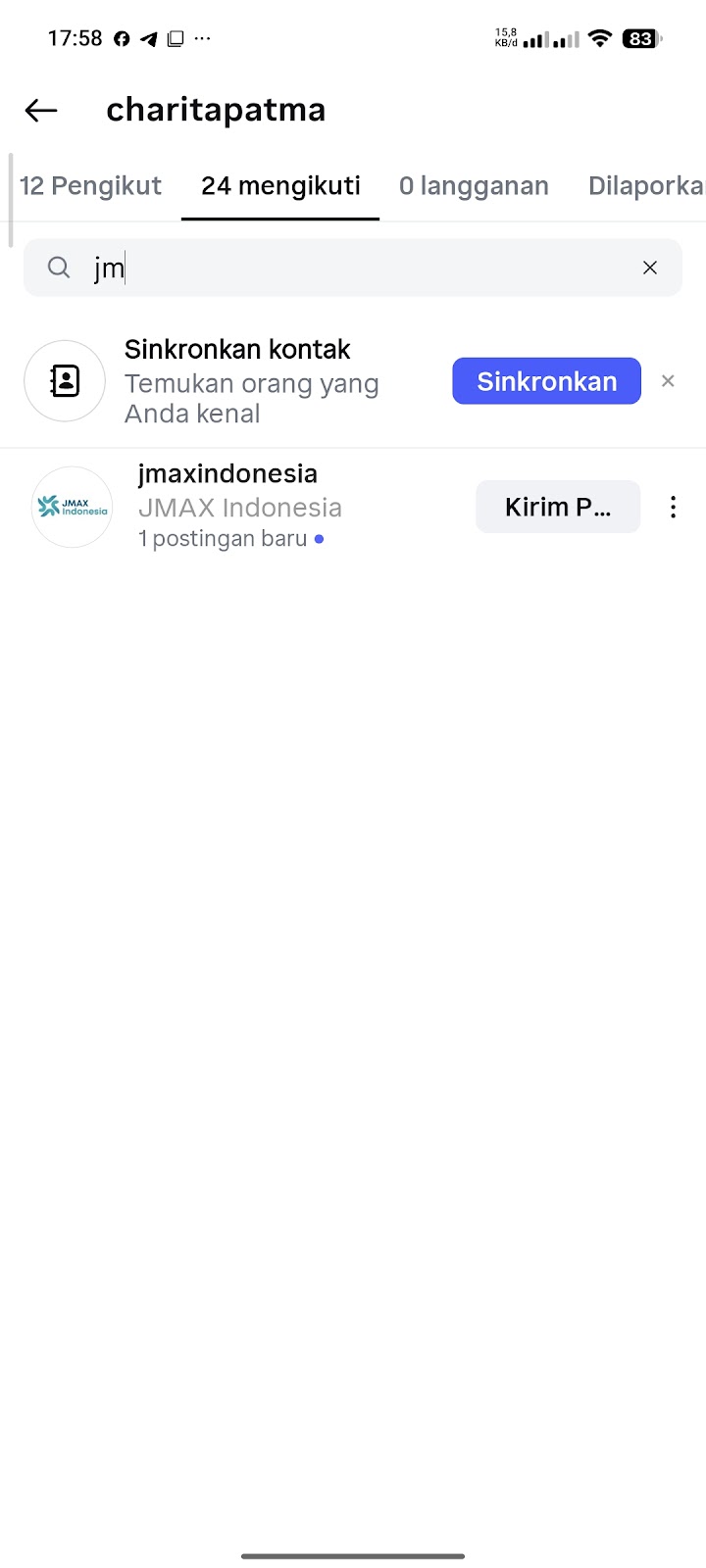Go back using the arrow icon

pos(41,110)
